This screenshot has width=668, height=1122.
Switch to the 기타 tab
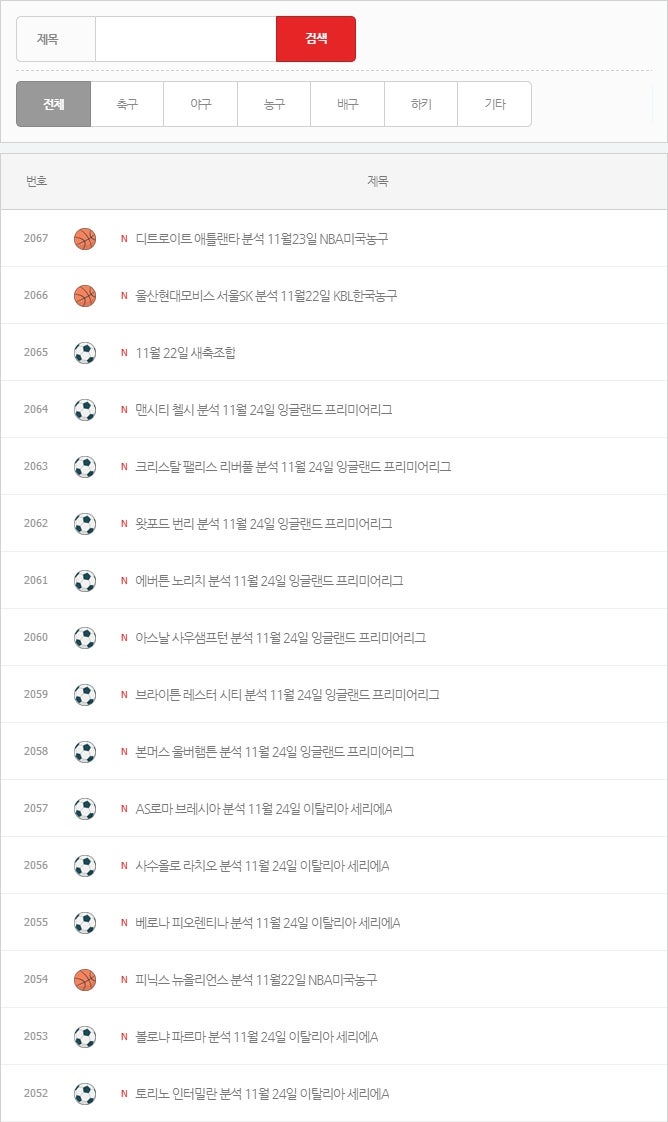click(x=495, y=104)
